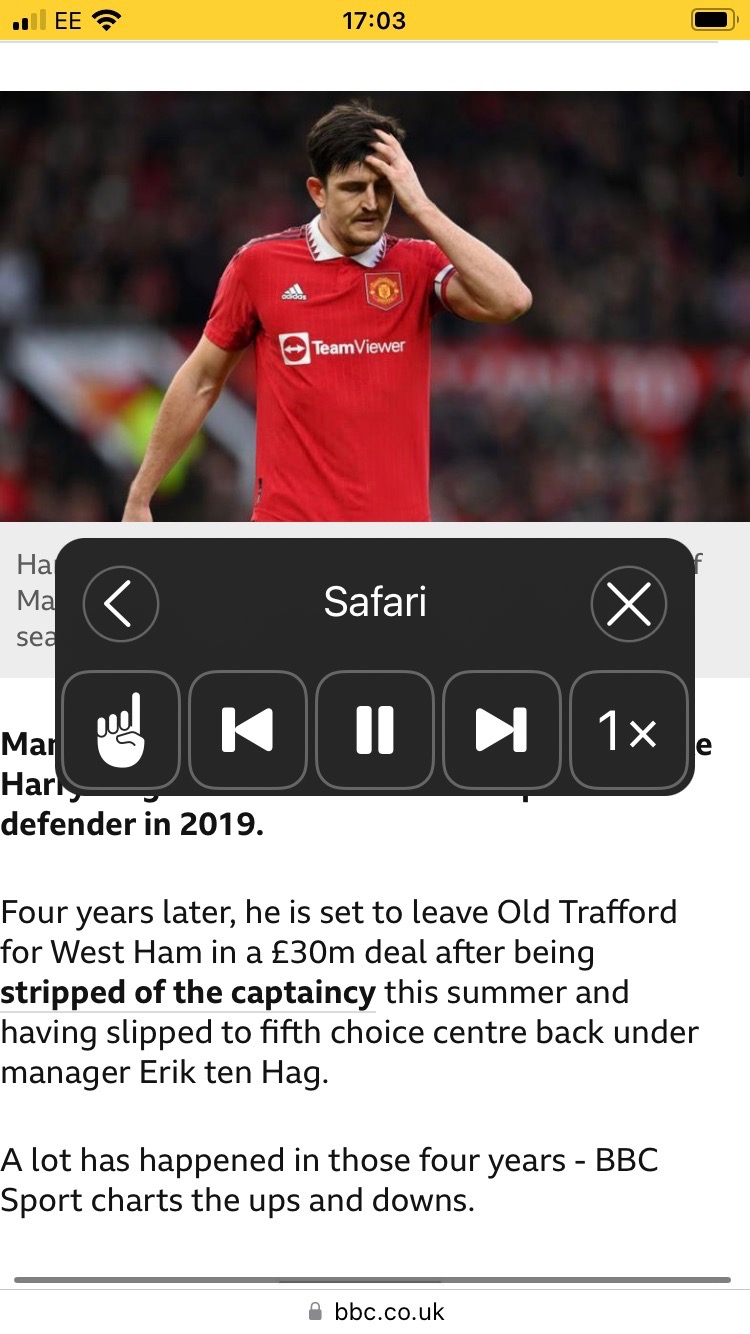The height and width of the screenshot is (1334, 750).
Task: Collapse the speech controller with the back chevron
Action: click(x=121, y=604)
